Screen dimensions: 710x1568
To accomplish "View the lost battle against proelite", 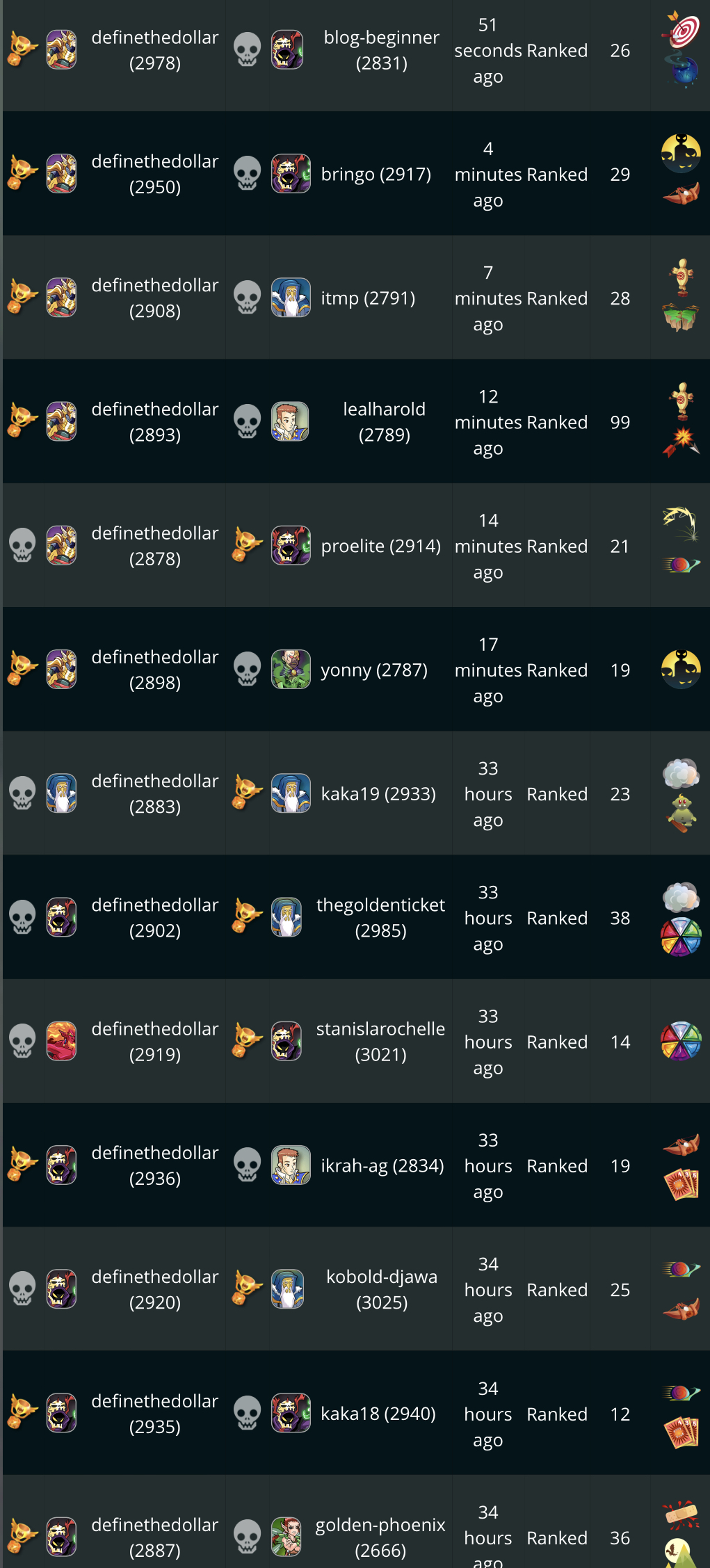I will (380, 546).
